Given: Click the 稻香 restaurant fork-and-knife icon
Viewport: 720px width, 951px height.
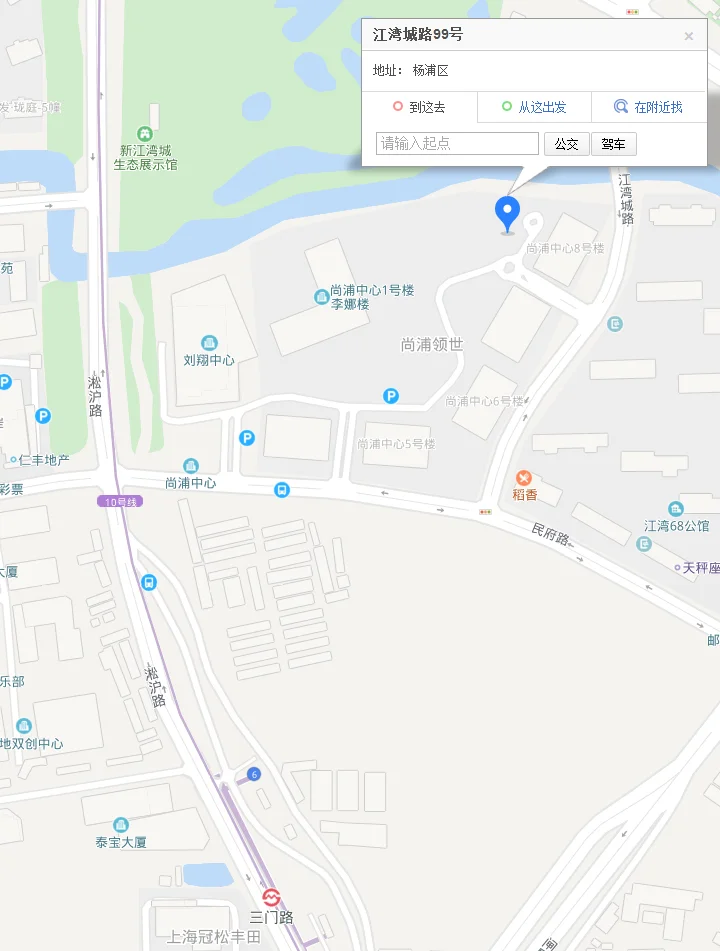Looking at the screenshot, I should (x=523, y=478).
